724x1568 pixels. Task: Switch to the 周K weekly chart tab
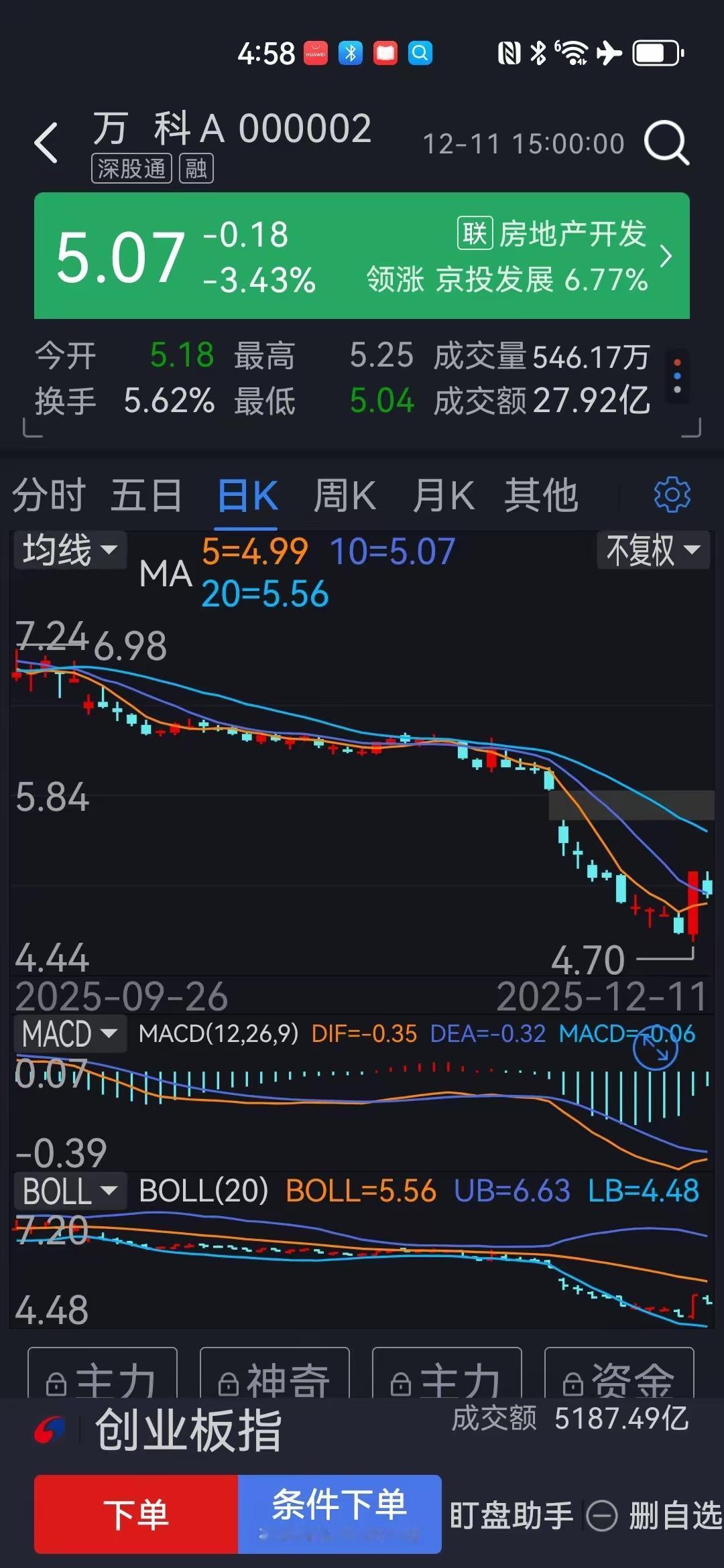coord(343,495)
